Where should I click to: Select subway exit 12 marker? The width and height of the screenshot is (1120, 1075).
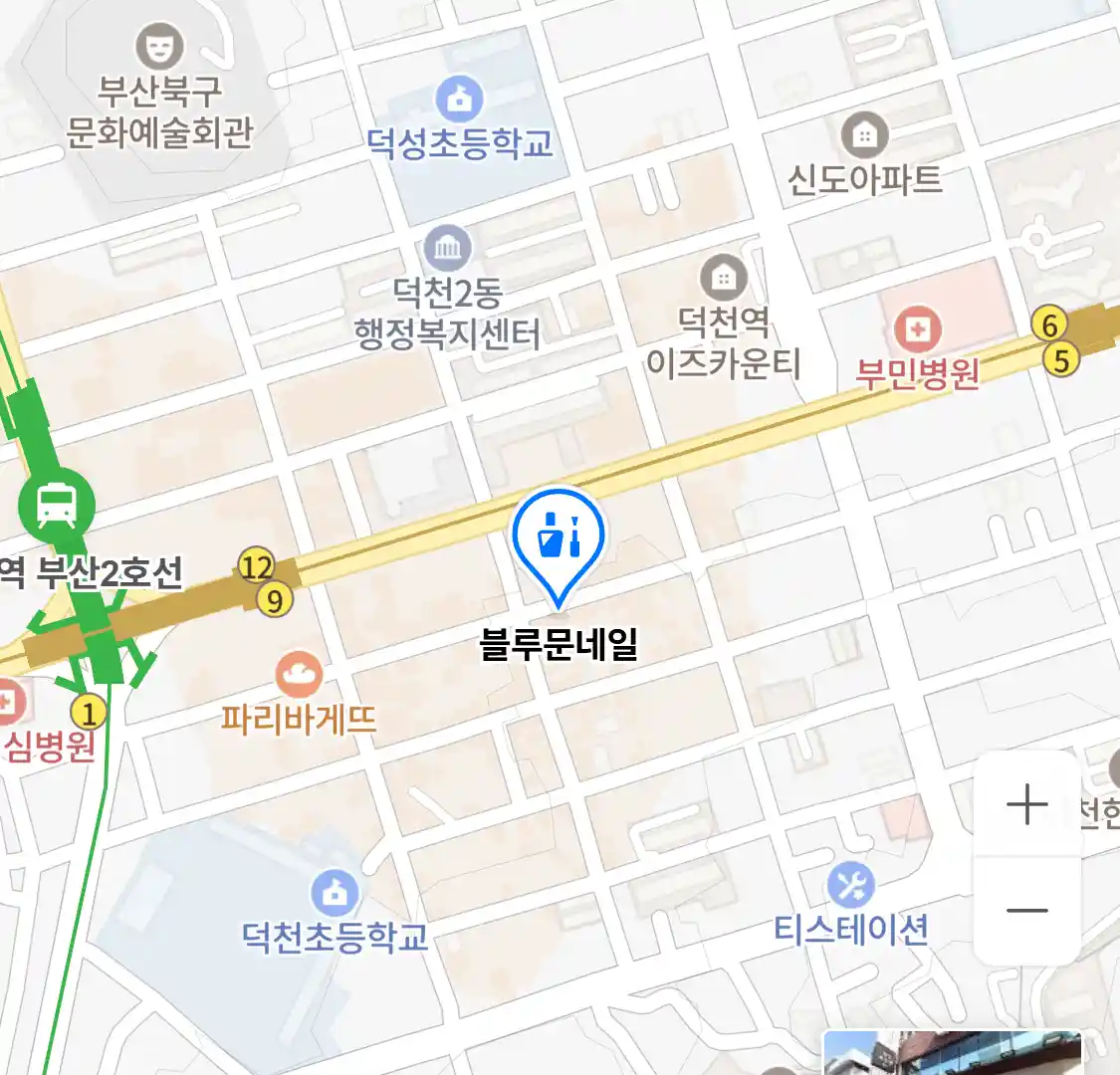[x=256, y=567]
